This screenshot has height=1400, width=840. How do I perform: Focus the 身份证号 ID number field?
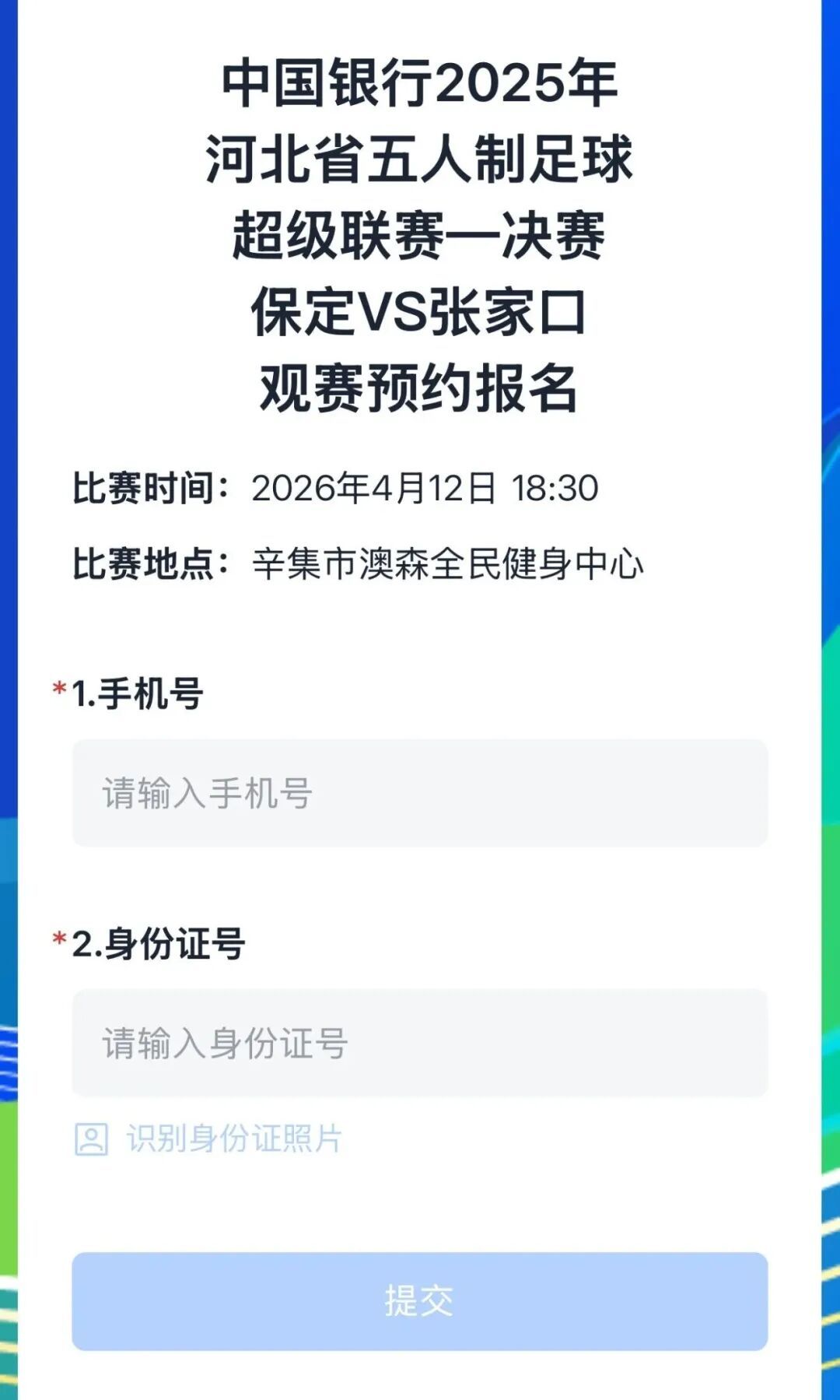click(420, 1043)
